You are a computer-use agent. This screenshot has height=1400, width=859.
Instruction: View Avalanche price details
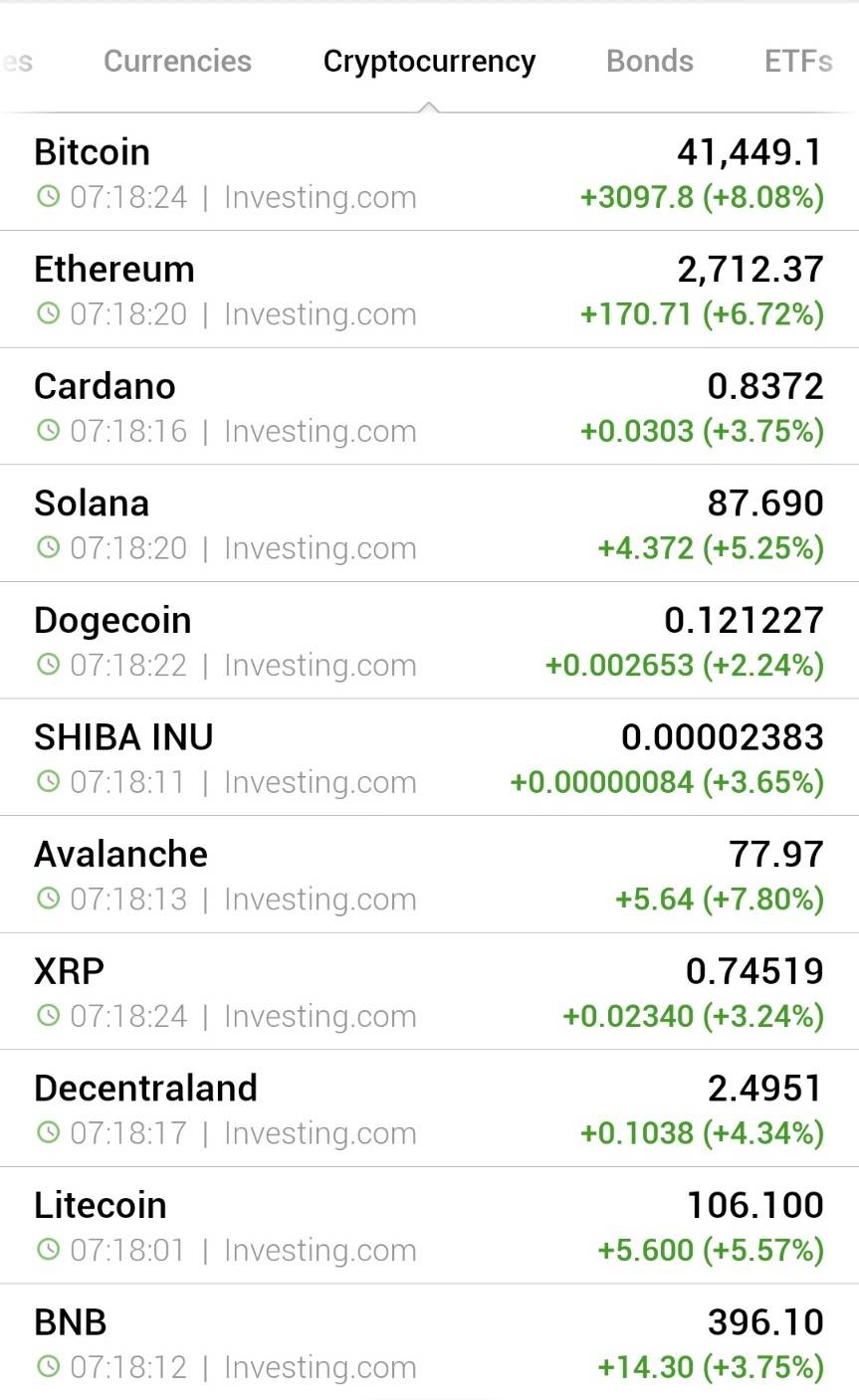(429, 875)
